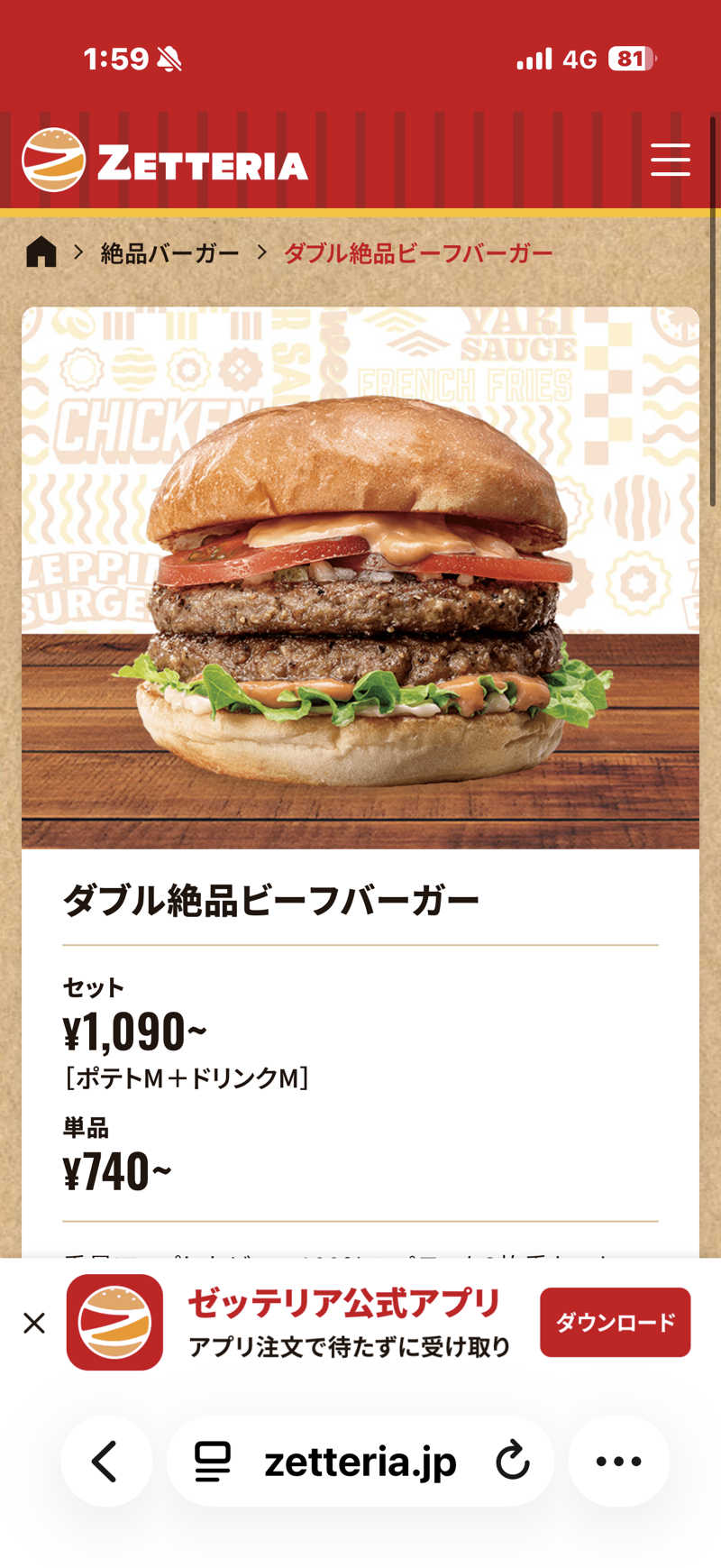Viewport: 721px width, 1568px height.
Task: Tap the zetteria.jp address bar
Action: (360, 1461)
